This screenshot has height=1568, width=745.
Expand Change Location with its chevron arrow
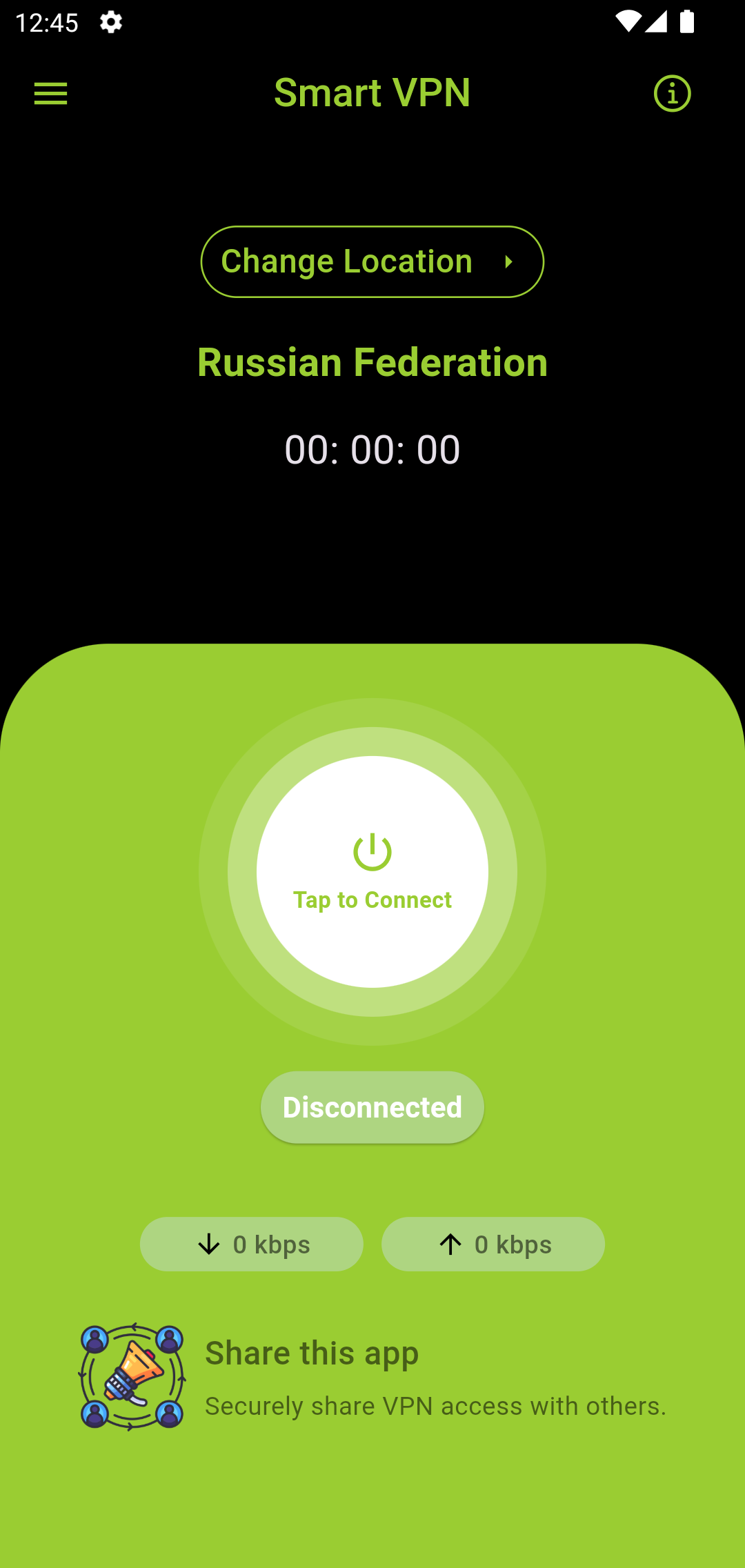pyautogui.click(x=509, y=261)
